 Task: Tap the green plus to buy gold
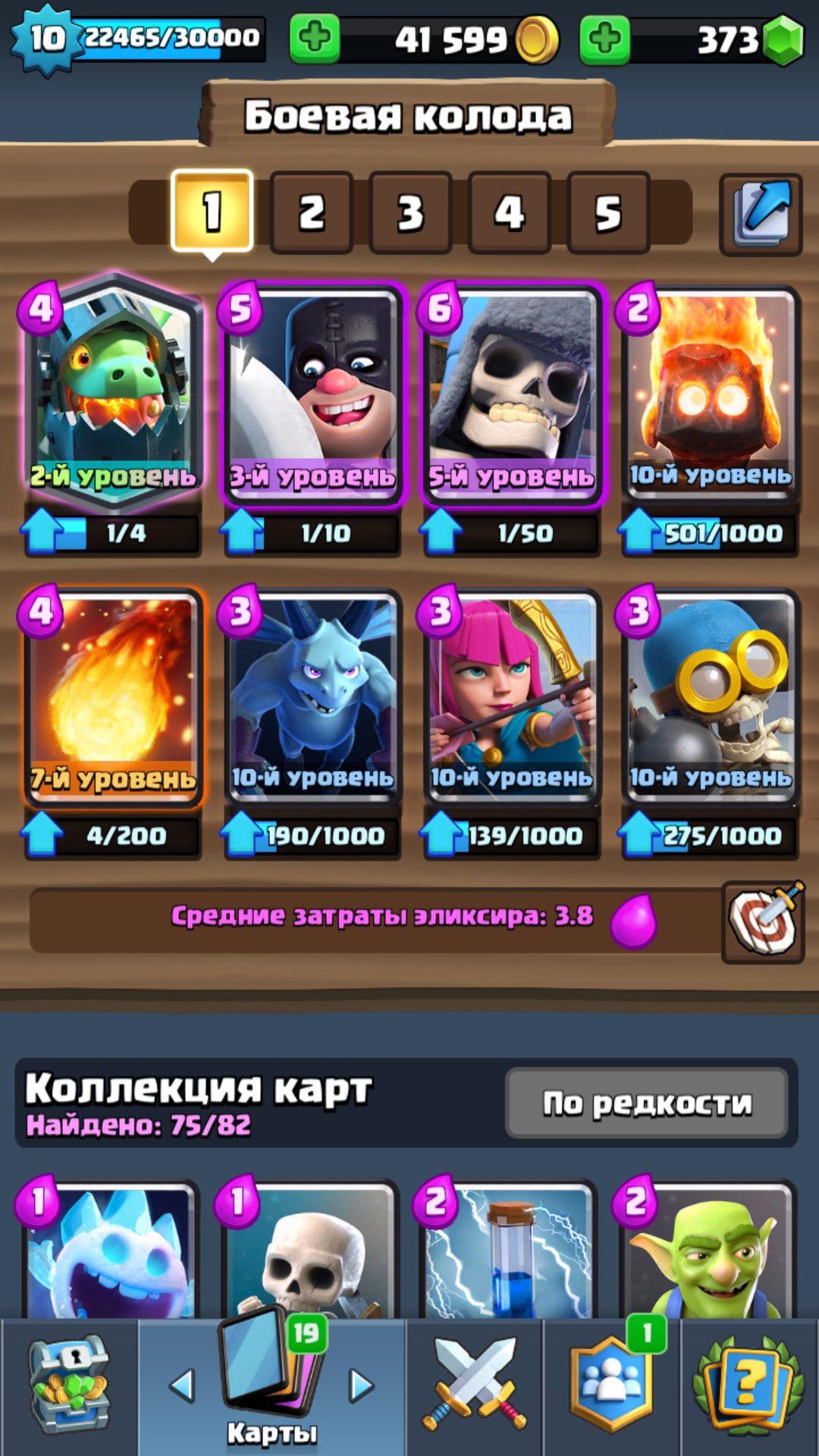coord(315,39)
